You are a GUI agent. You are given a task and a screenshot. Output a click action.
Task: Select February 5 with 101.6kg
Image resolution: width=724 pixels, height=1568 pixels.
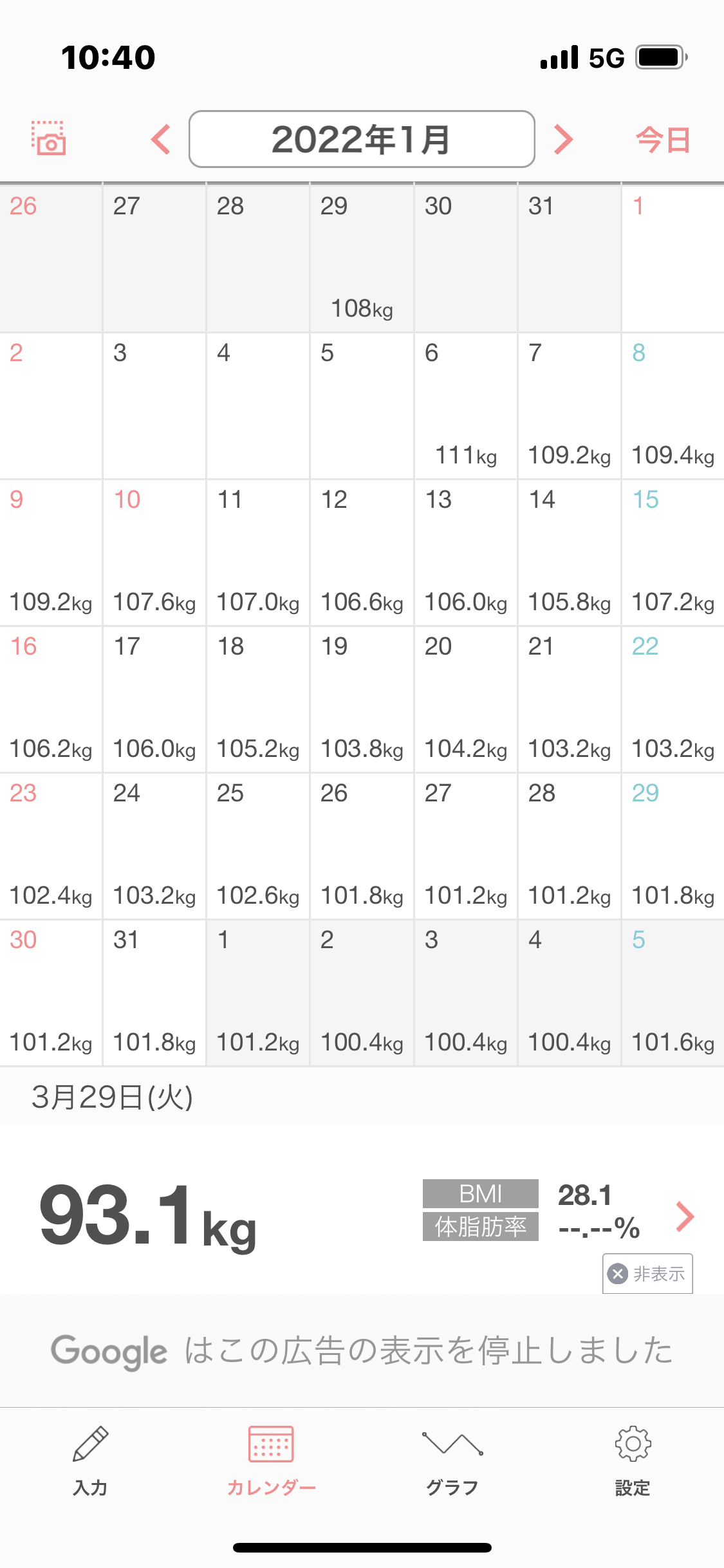(x=673, y=993)
